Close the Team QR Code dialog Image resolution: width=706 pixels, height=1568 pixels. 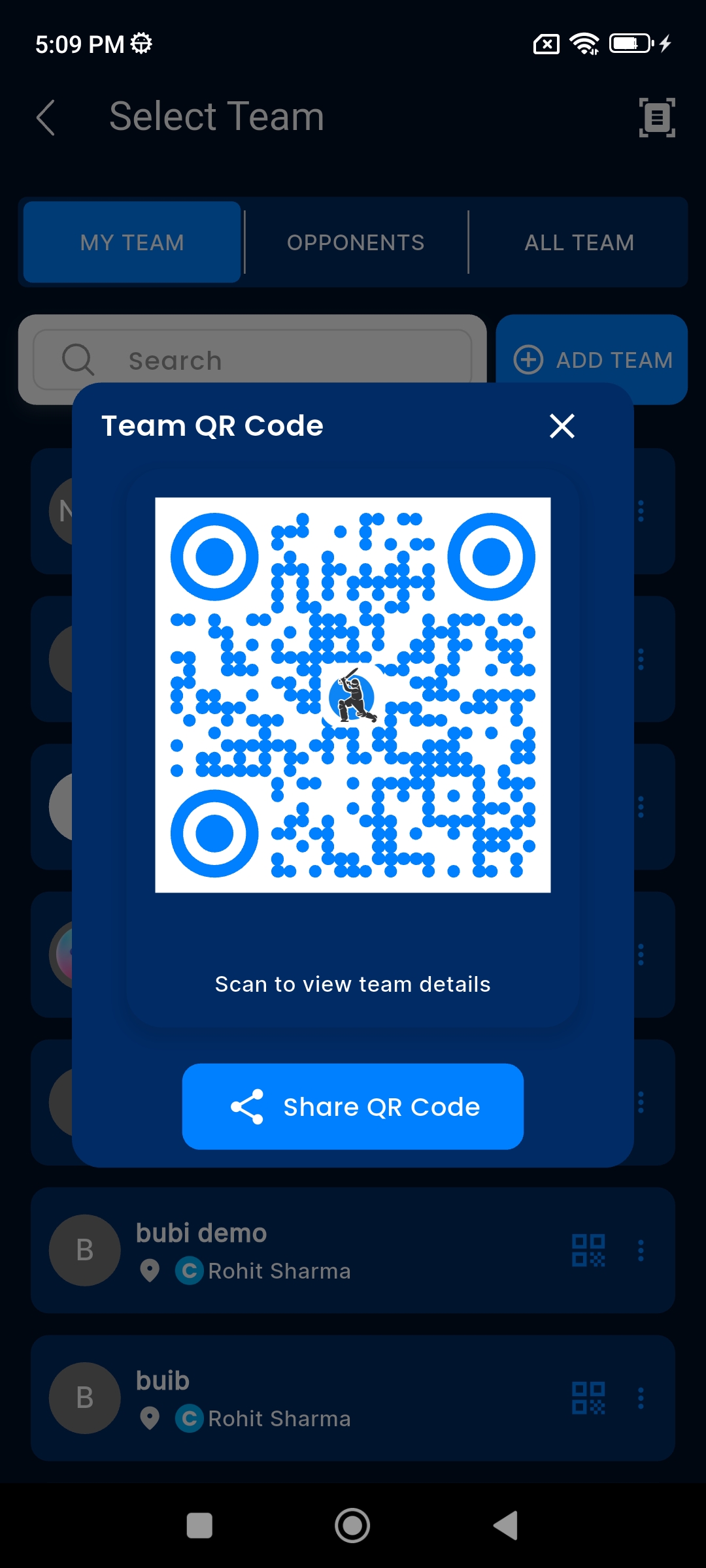click(x=562, y=426)
